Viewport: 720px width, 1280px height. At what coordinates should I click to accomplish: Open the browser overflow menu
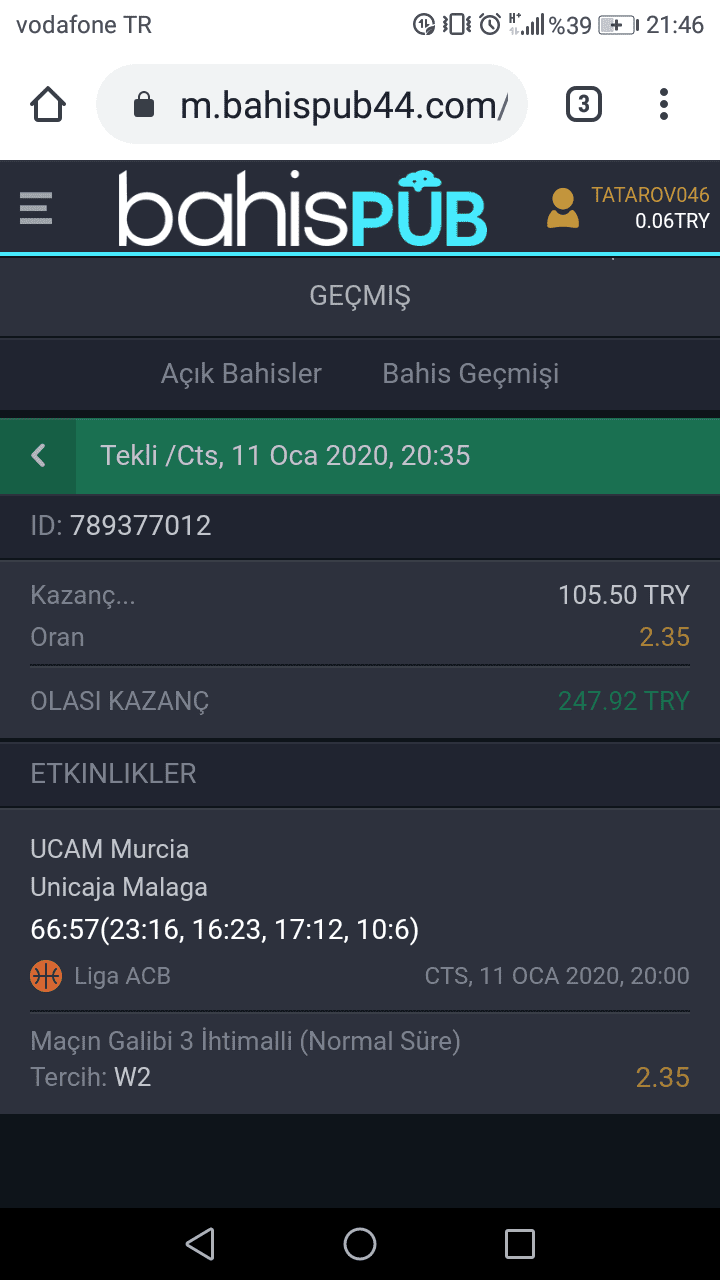[x=664, y=104]
